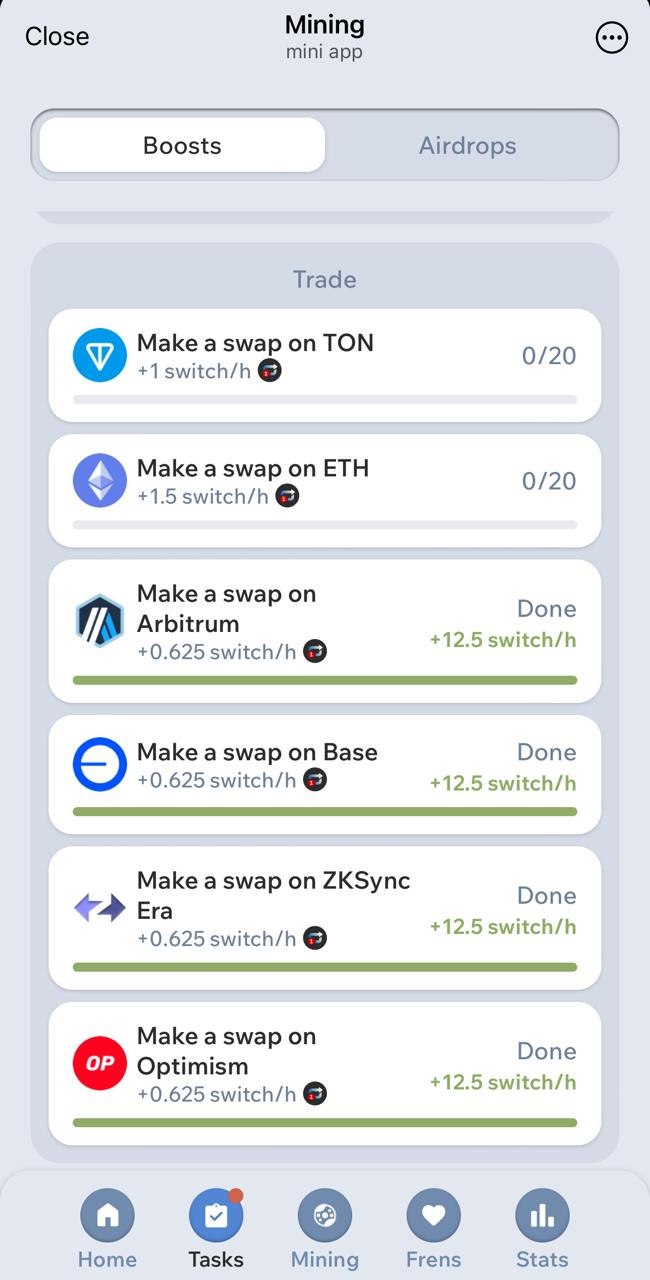The image size is (650, 1280).
Task: Close the Mining mini app
Action: coord(57,37)
